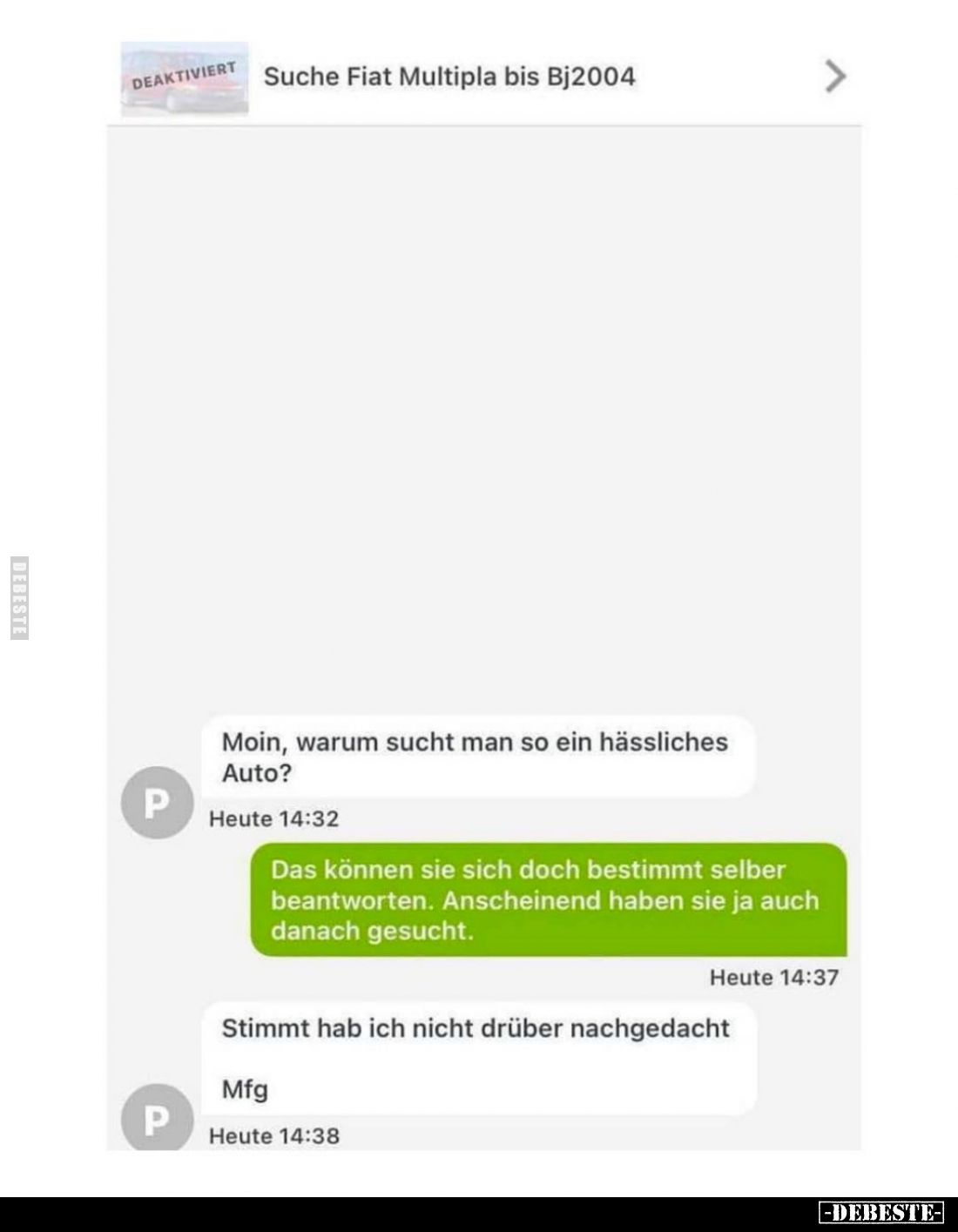
Task: Tap the P avatar beside the 'Moin' message
Action: 155,802
